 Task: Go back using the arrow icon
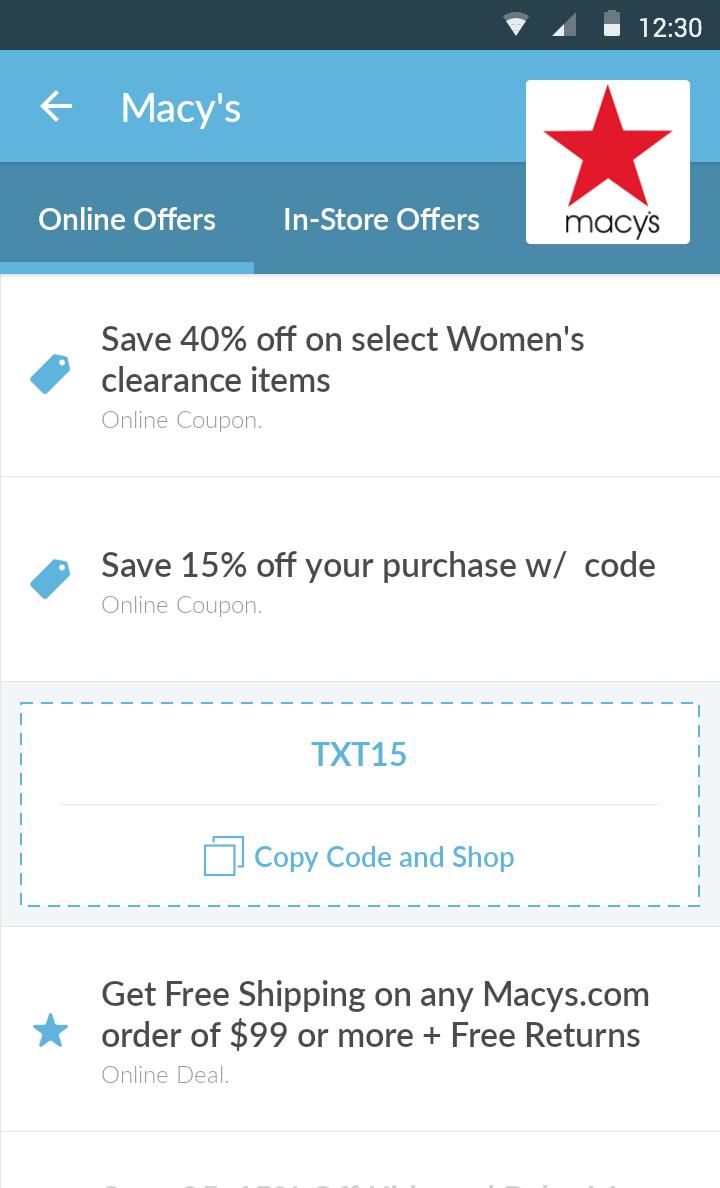(x=56, y=107)
